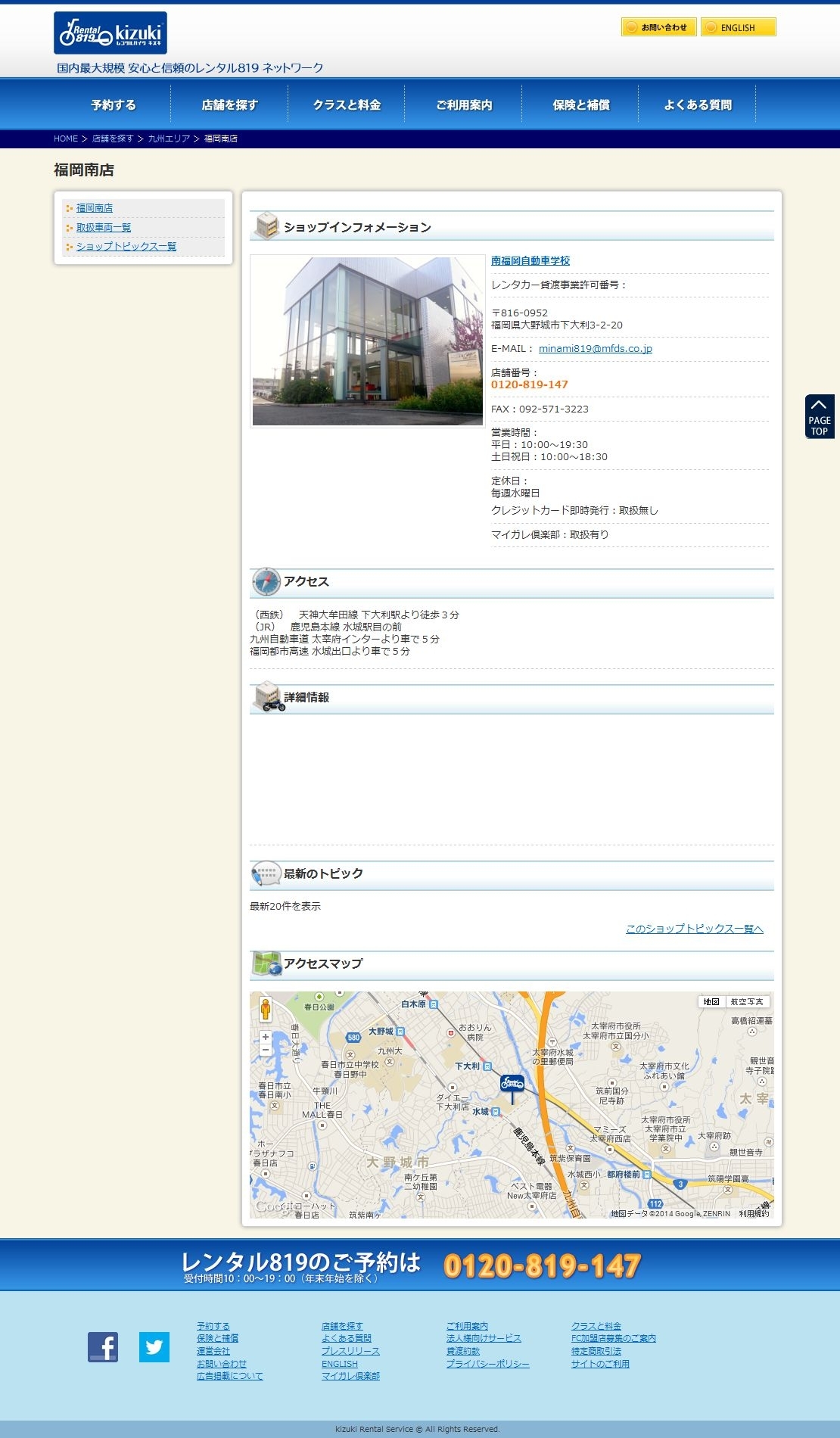Open 予約する in the navigation bar
Viewport: 840px width, 1438px height.
click(114, 105)
